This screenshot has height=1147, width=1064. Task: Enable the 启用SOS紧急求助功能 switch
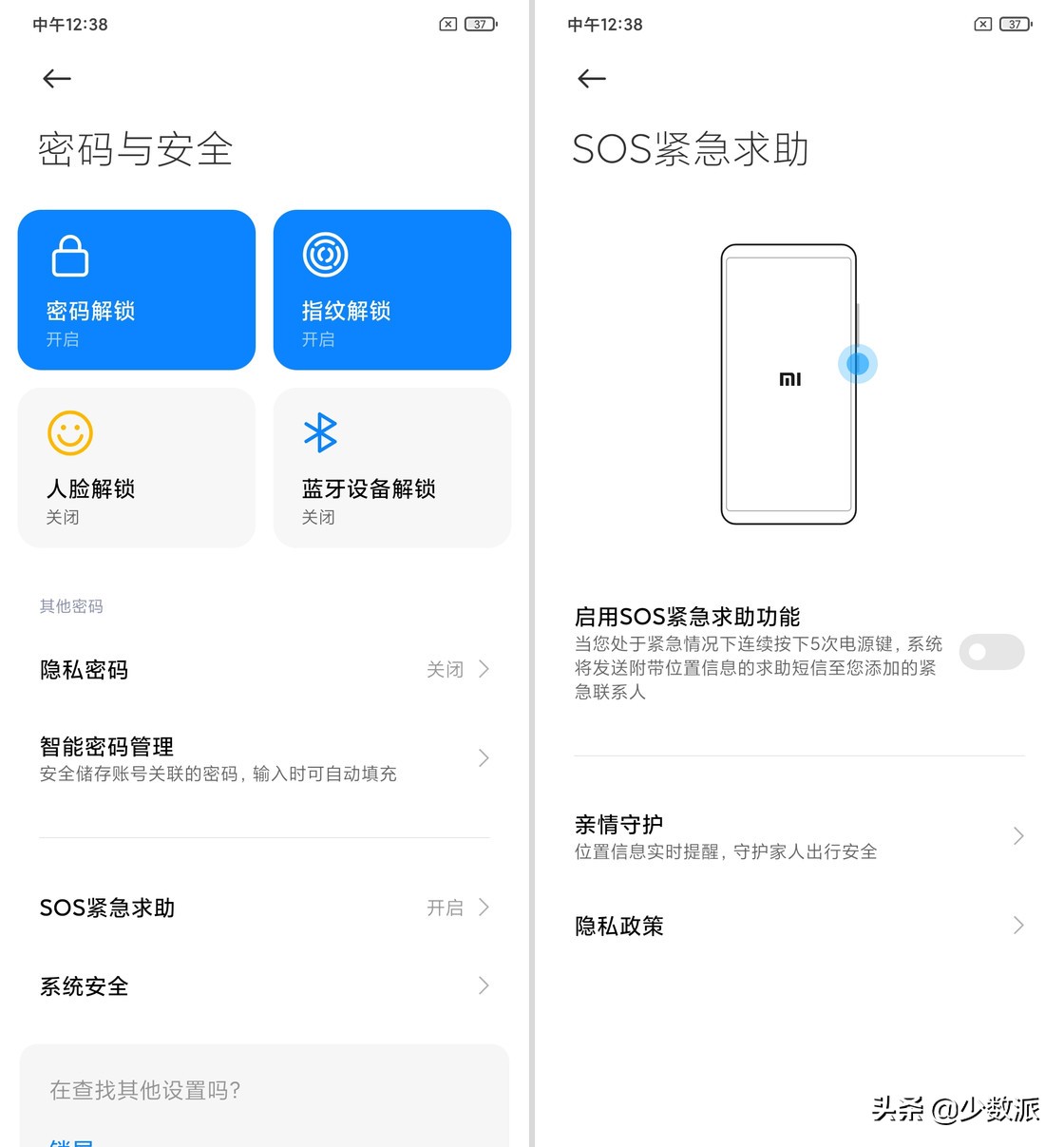coord(992,652)
